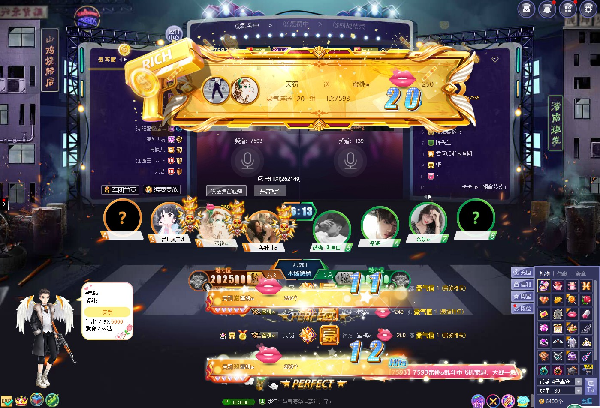The height and width of the screenshot is (408, 600).
Task: Send the selected gift
Action: coord(590,385)
